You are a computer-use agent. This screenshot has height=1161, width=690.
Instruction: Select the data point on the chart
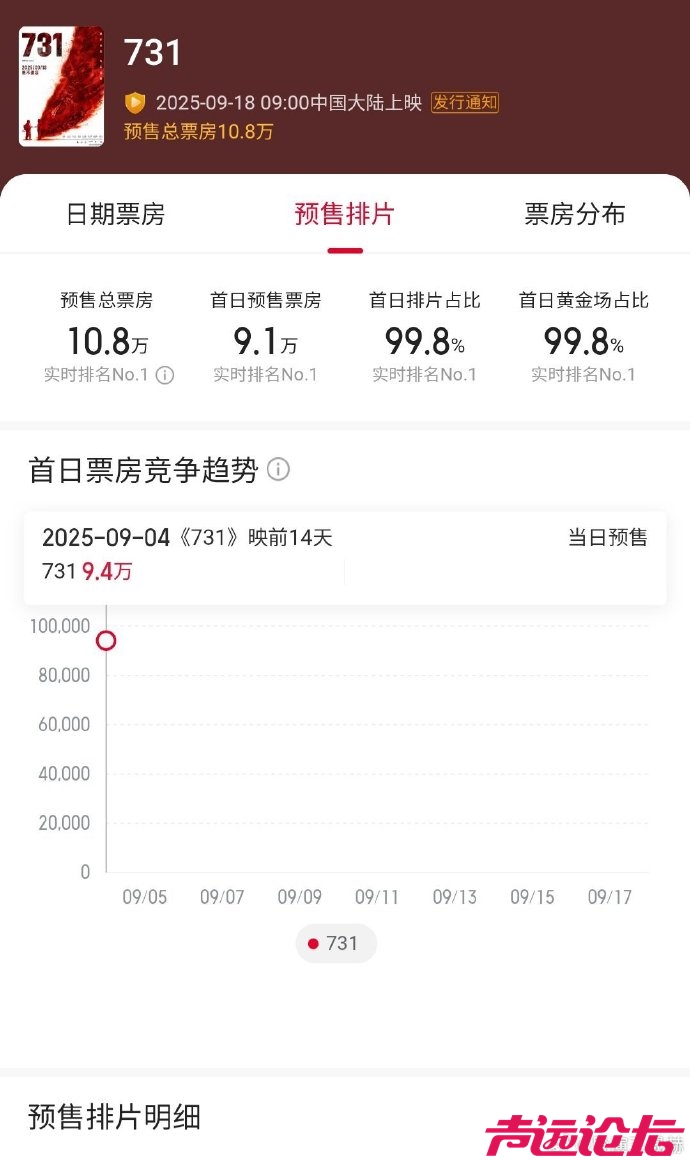[106, 640]
